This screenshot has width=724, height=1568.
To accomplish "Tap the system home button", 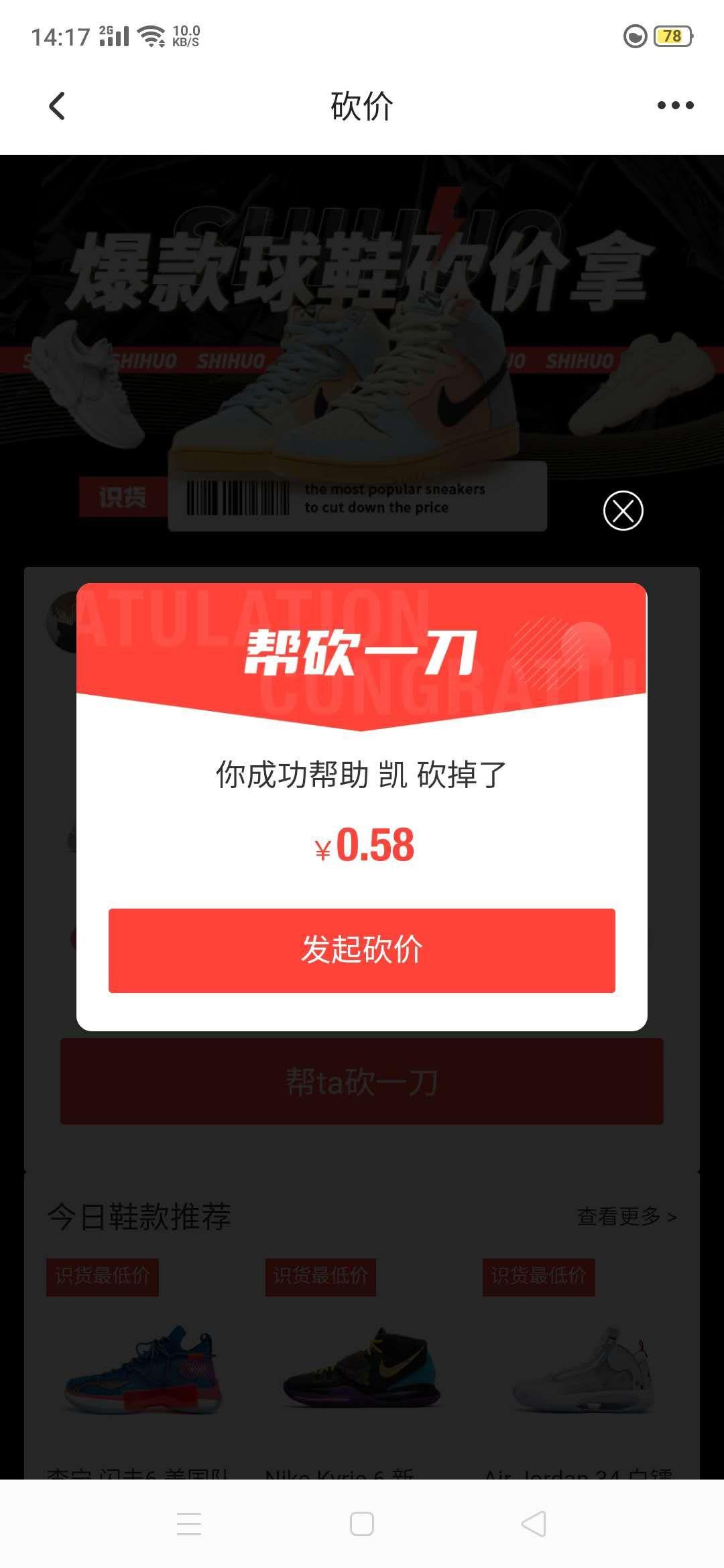I will (362, 1524).
